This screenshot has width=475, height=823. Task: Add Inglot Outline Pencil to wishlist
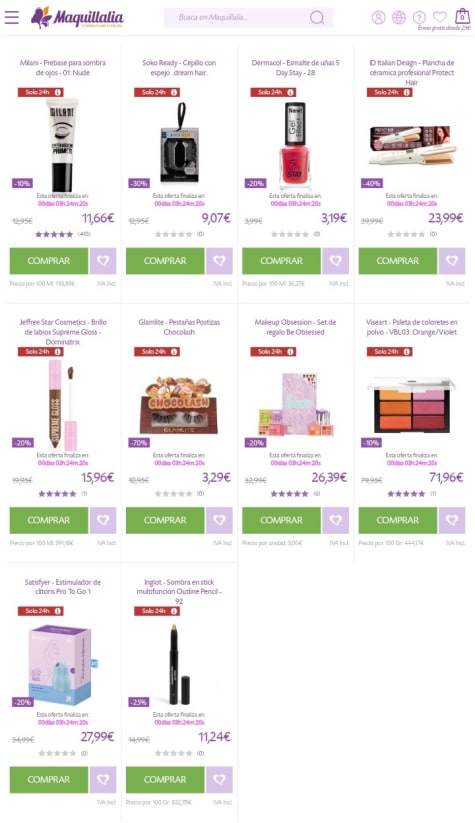point(219,779)
